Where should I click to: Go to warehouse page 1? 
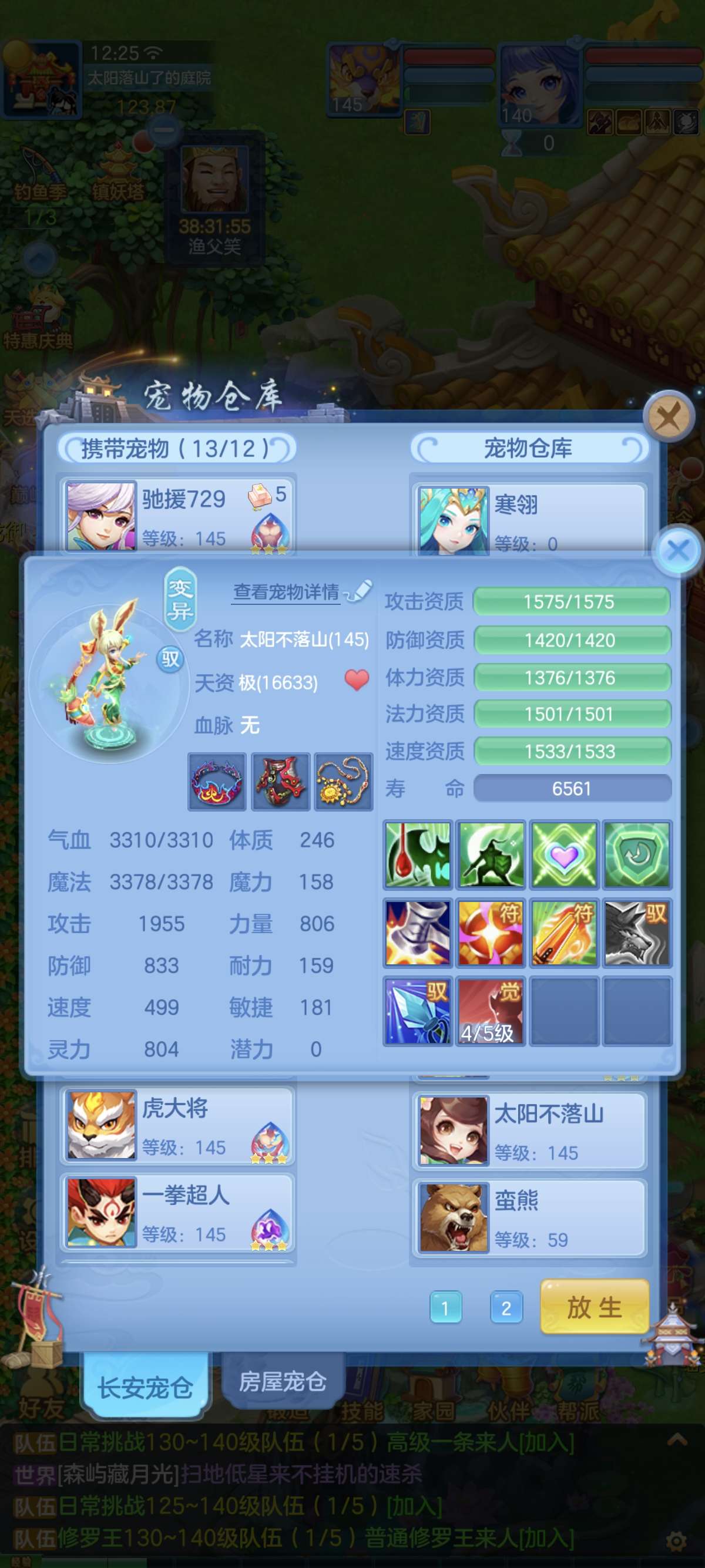(445, 1307)
